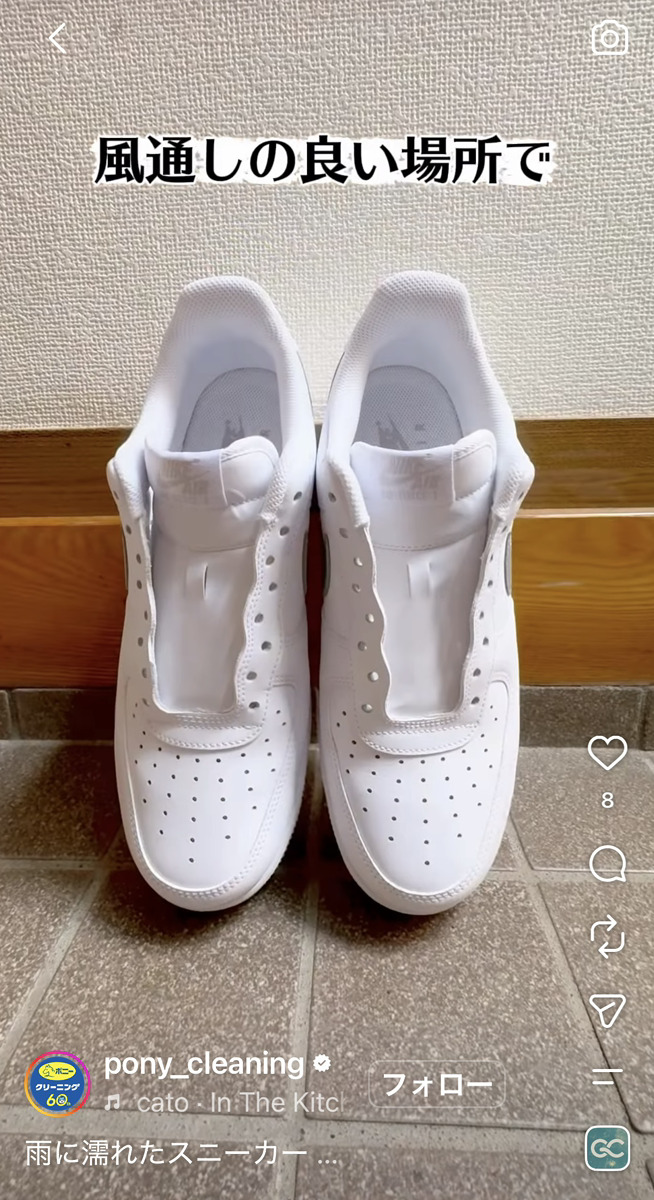This screenshot has width=654, height=1200.
Task: Open the audio thumbnail at bottom right
Action: 608,1148
